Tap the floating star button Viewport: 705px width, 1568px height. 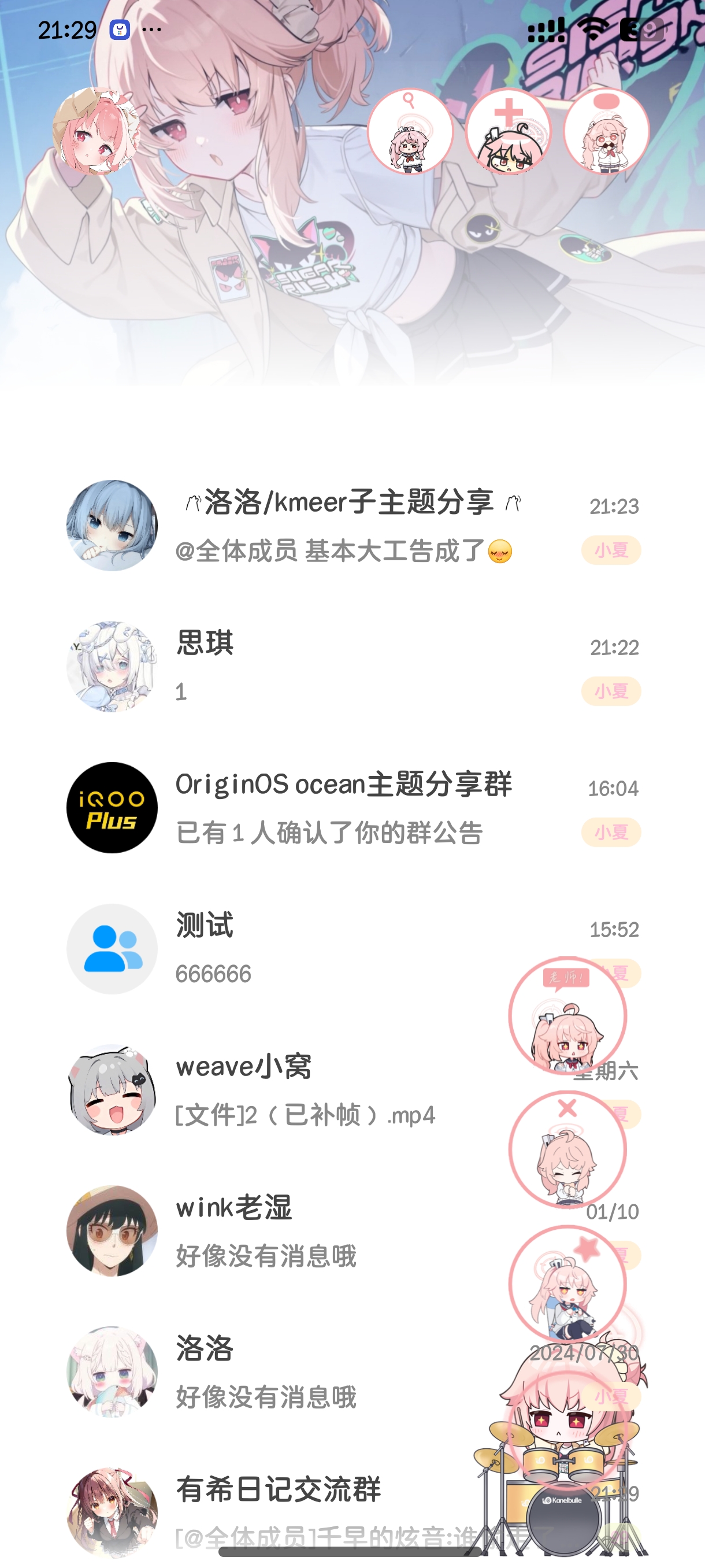pos(567,1282)
